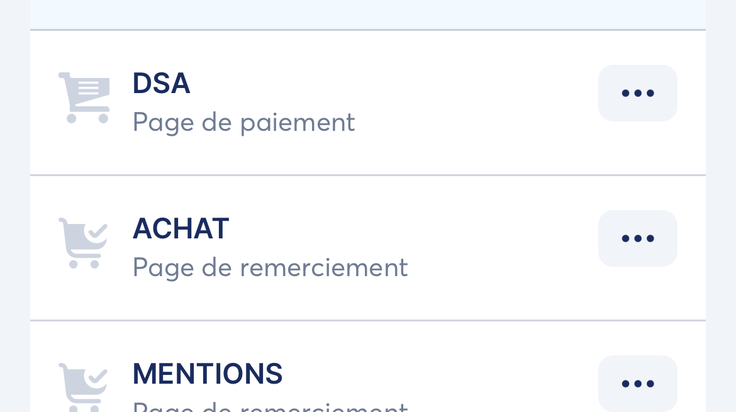Image resolution: width=736 pixels, height=412 pixels.
Task: Open the DSA payment page row
Action: tap(368, 103)
